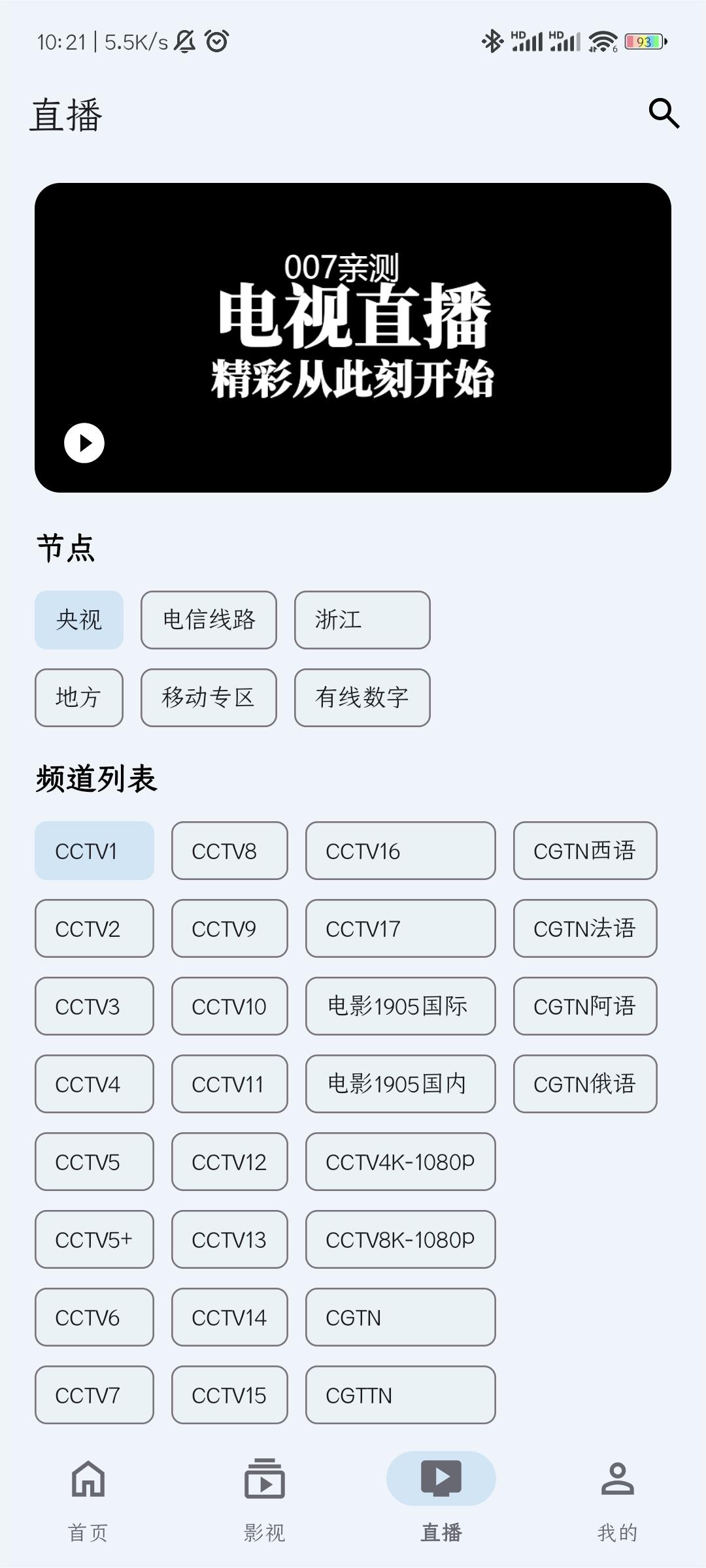706x1568 pixels.
Task: Open channel CCTV13
Action: point(229,1239)
